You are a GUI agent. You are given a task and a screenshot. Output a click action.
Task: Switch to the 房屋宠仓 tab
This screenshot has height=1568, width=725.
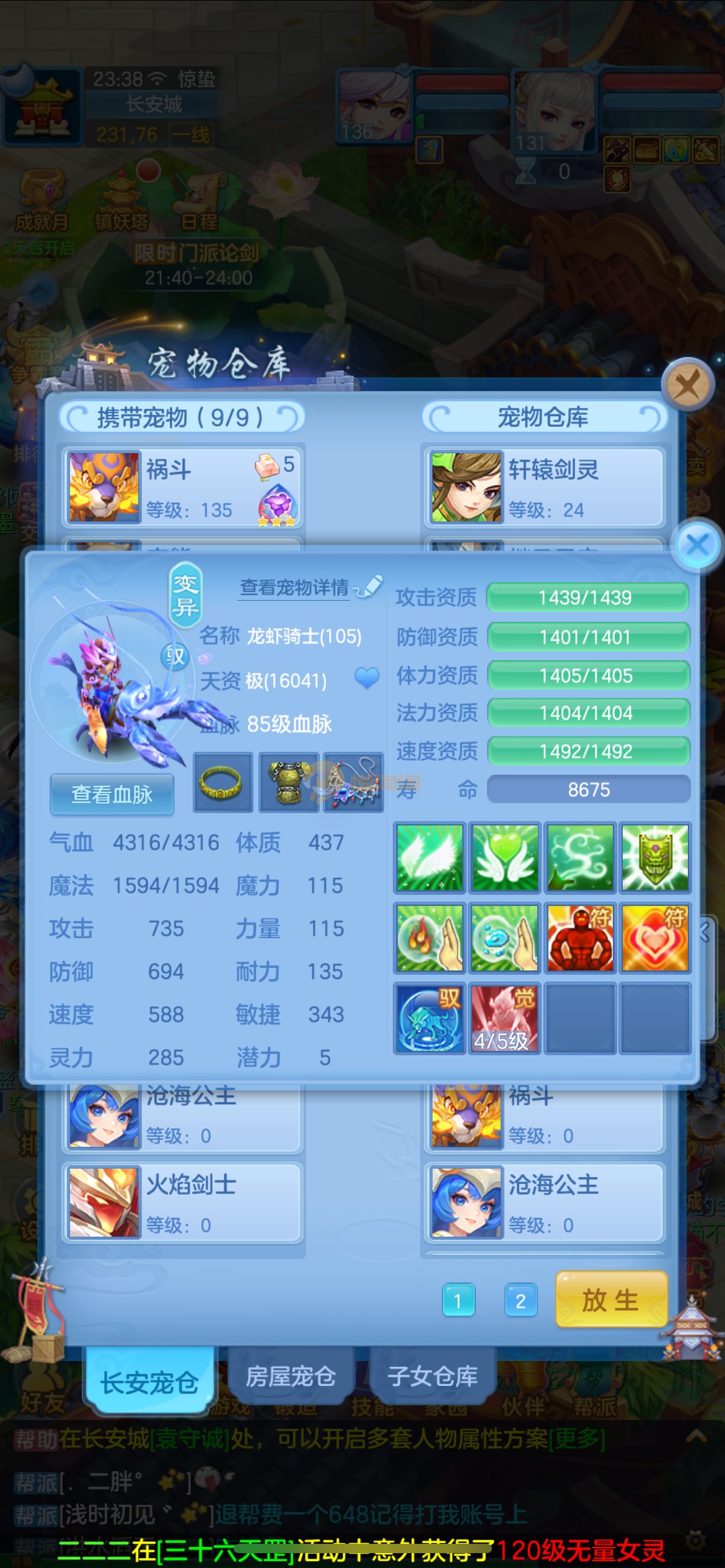pos(290,1376)
